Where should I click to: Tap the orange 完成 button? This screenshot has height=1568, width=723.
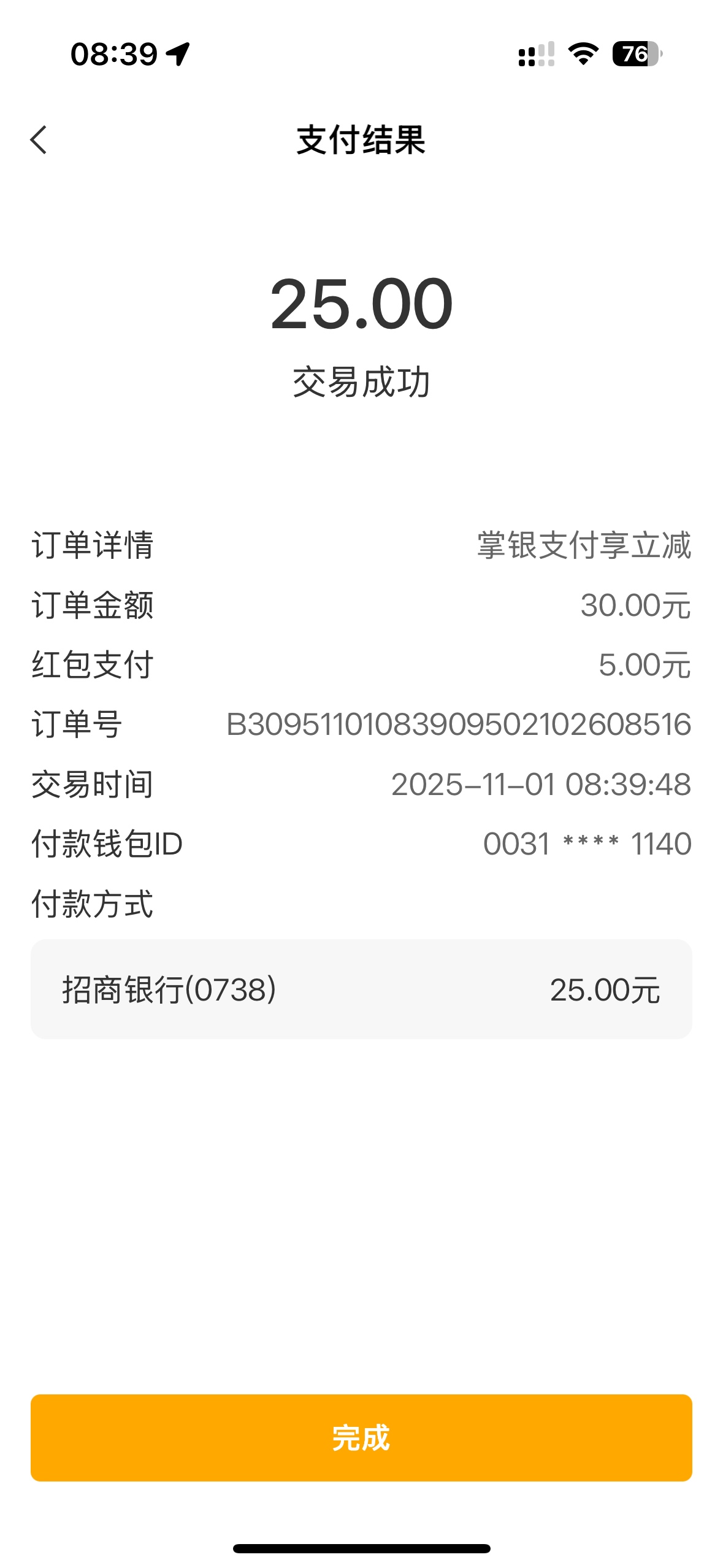(361, 1437)
